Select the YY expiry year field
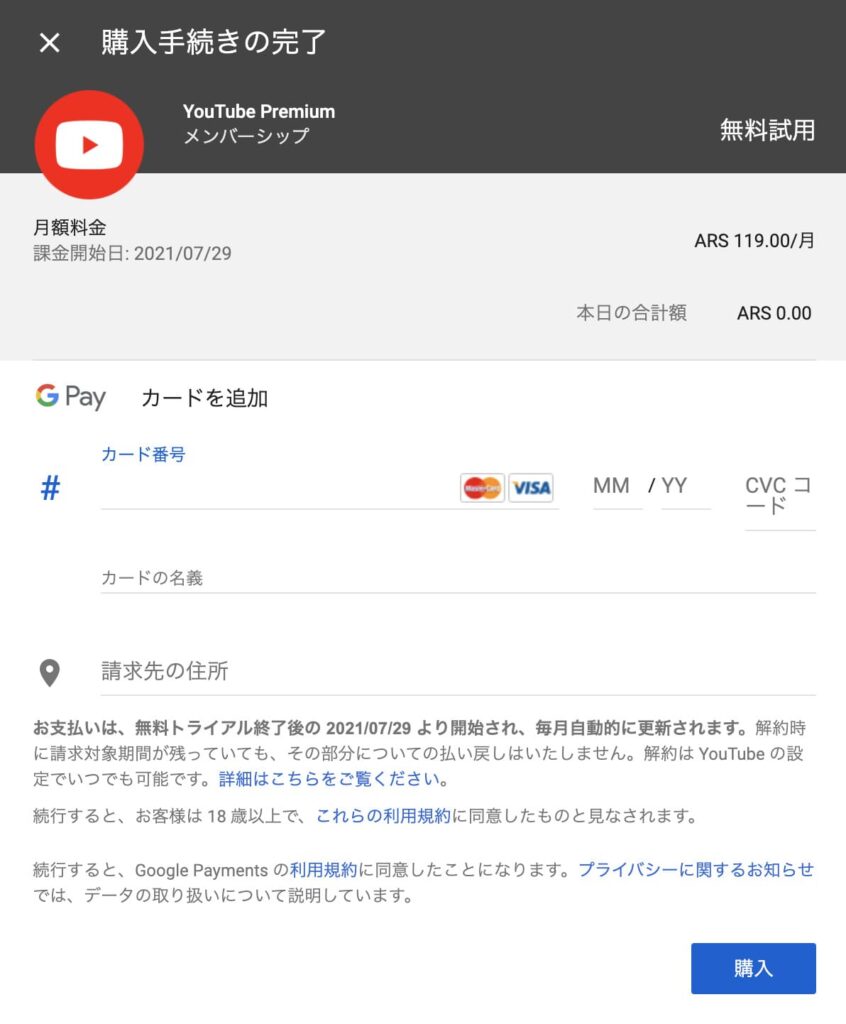 682,487
